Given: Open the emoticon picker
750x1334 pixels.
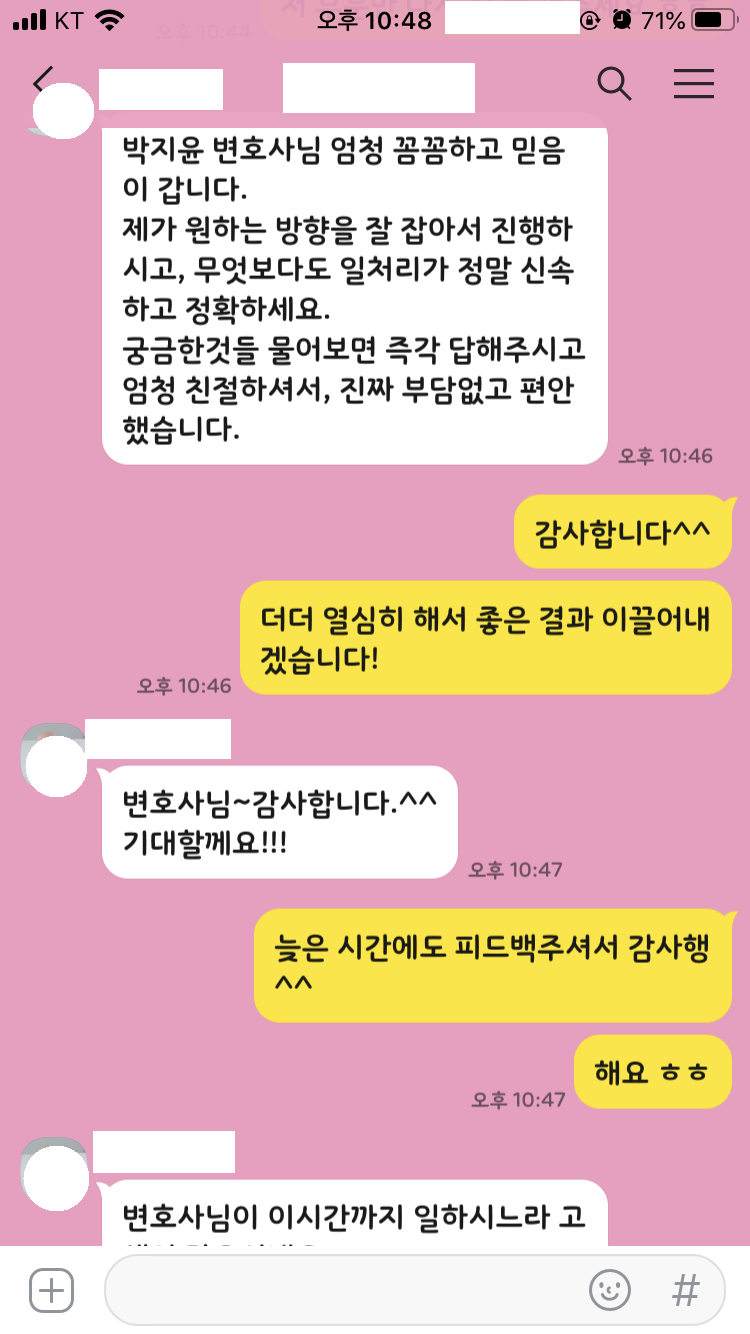Looking at the screenshot, I should coord(609,1290).
